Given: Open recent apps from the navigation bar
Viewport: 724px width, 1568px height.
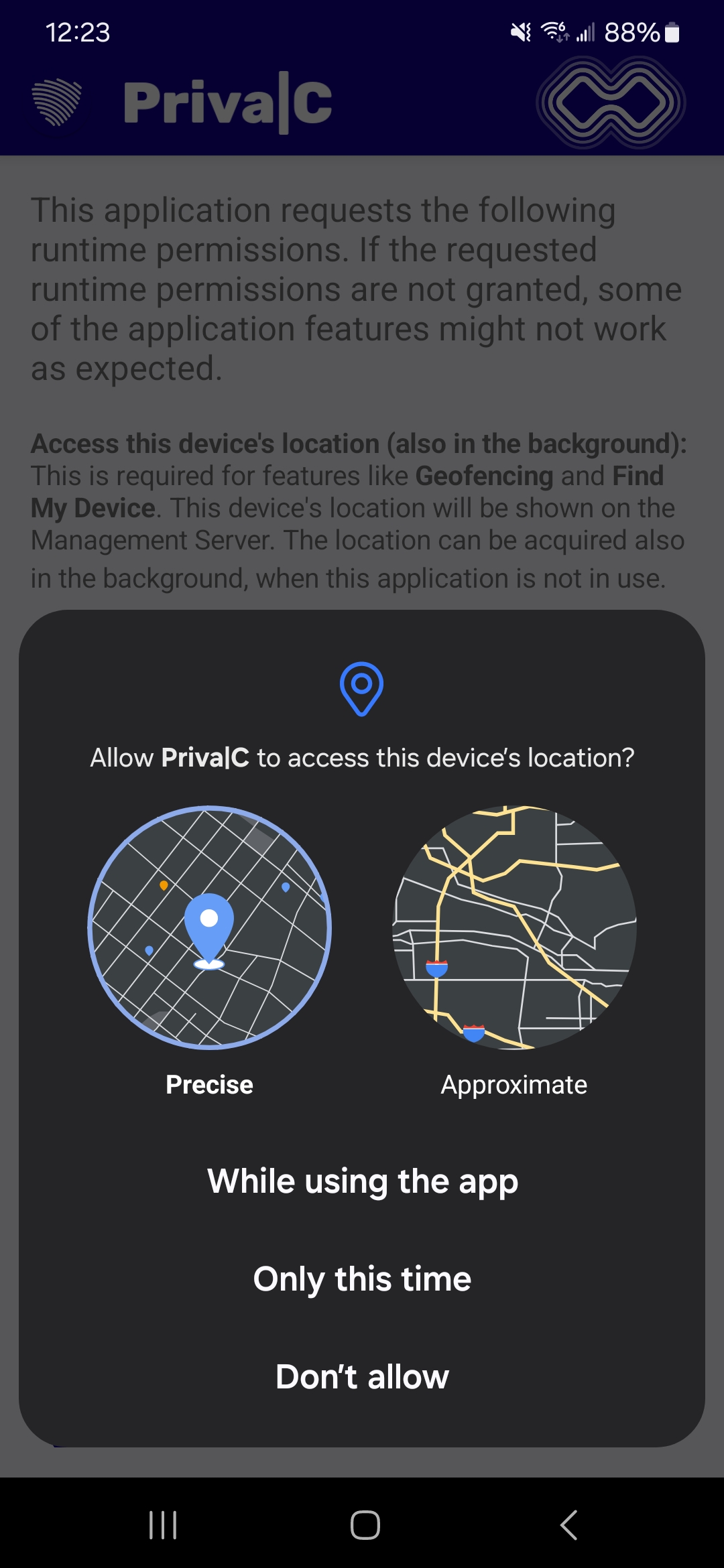Looking at the screenshot, I should pyautogui.click(x=163, y=1525).
